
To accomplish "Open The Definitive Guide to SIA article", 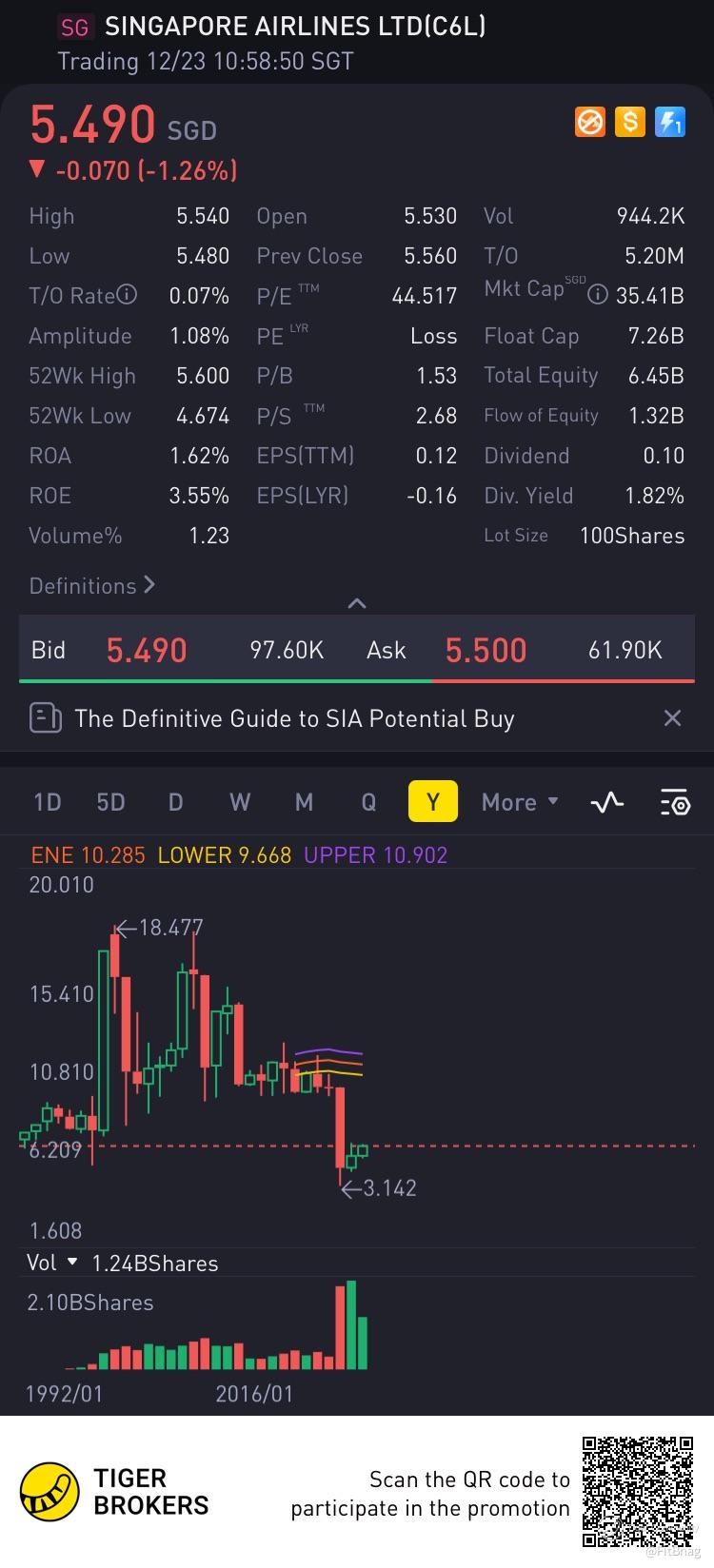I will pos(293,718).
